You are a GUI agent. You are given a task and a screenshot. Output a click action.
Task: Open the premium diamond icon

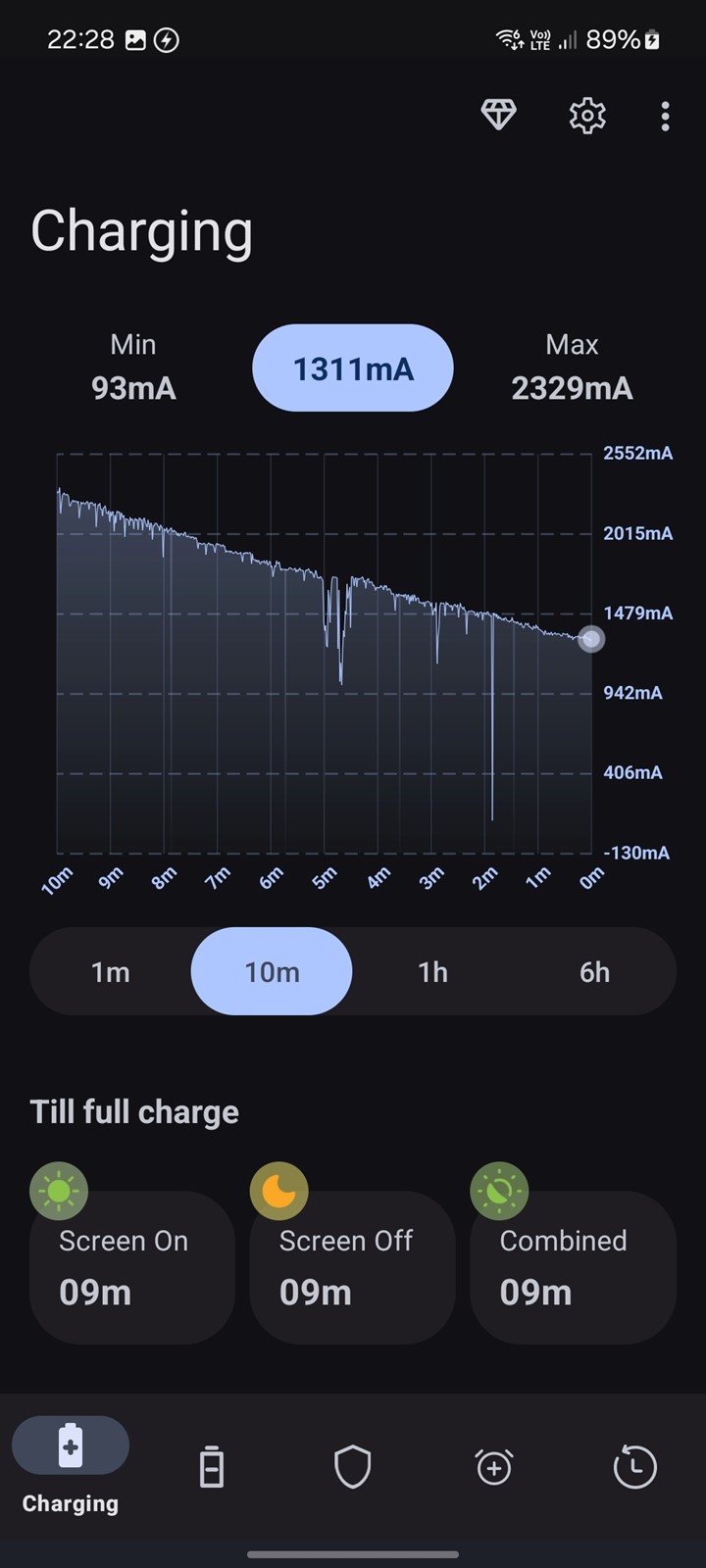498,116
